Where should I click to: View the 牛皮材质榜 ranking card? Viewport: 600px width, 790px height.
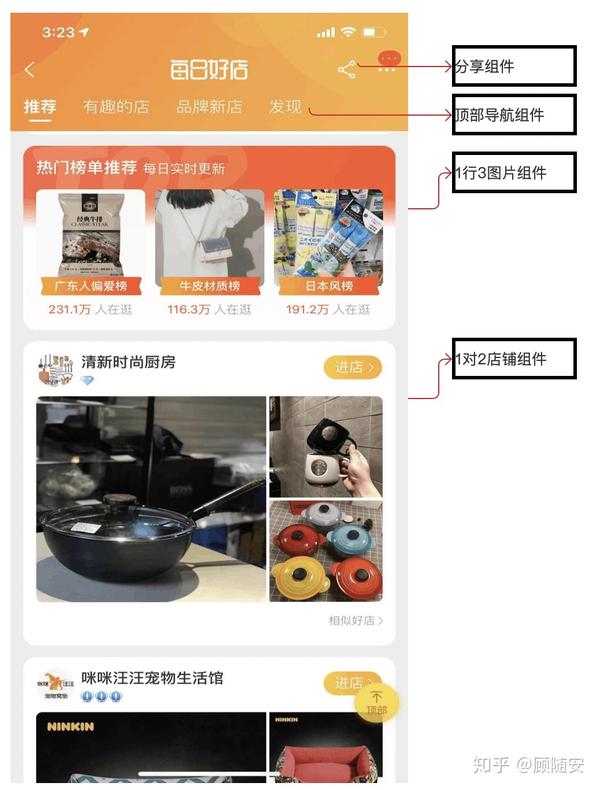209,245
